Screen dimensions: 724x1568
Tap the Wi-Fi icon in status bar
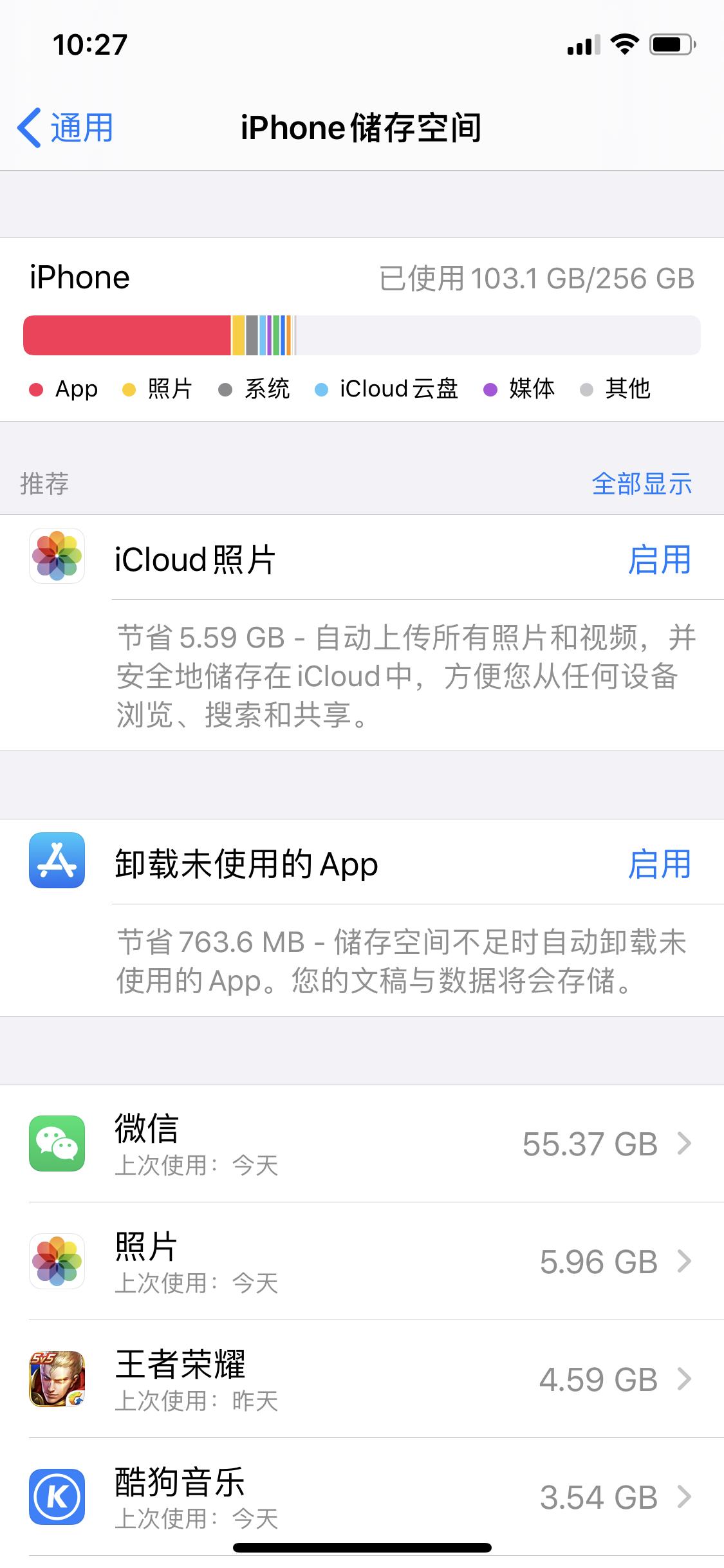point(622,45)
